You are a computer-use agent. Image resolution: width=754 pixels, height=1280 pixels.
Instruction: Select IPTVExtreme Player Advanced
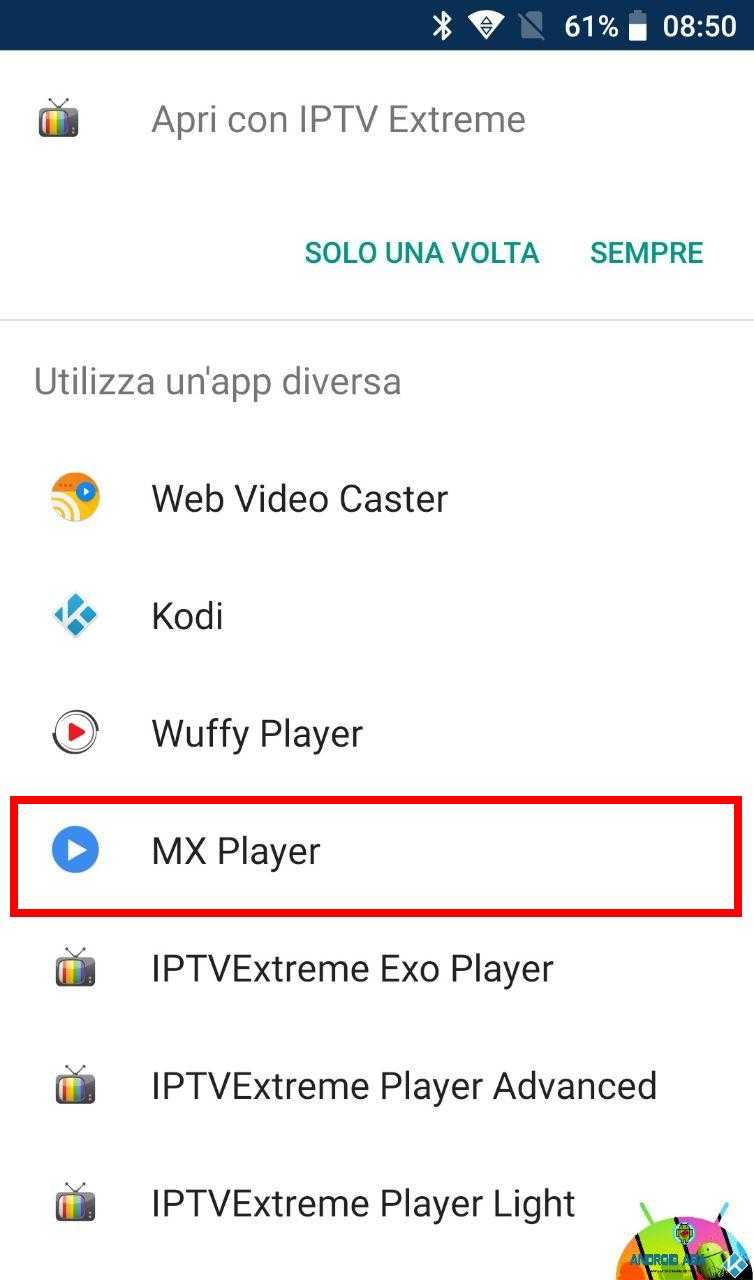pos(377,1086)
